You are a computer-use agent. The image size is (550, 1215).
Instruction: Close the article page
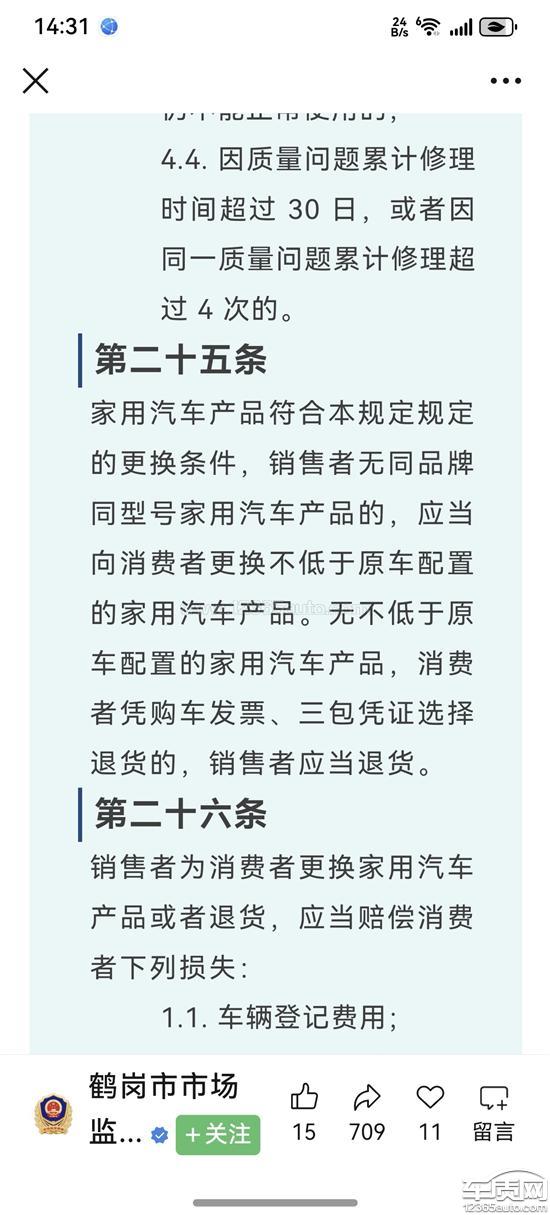pos(35,80)
